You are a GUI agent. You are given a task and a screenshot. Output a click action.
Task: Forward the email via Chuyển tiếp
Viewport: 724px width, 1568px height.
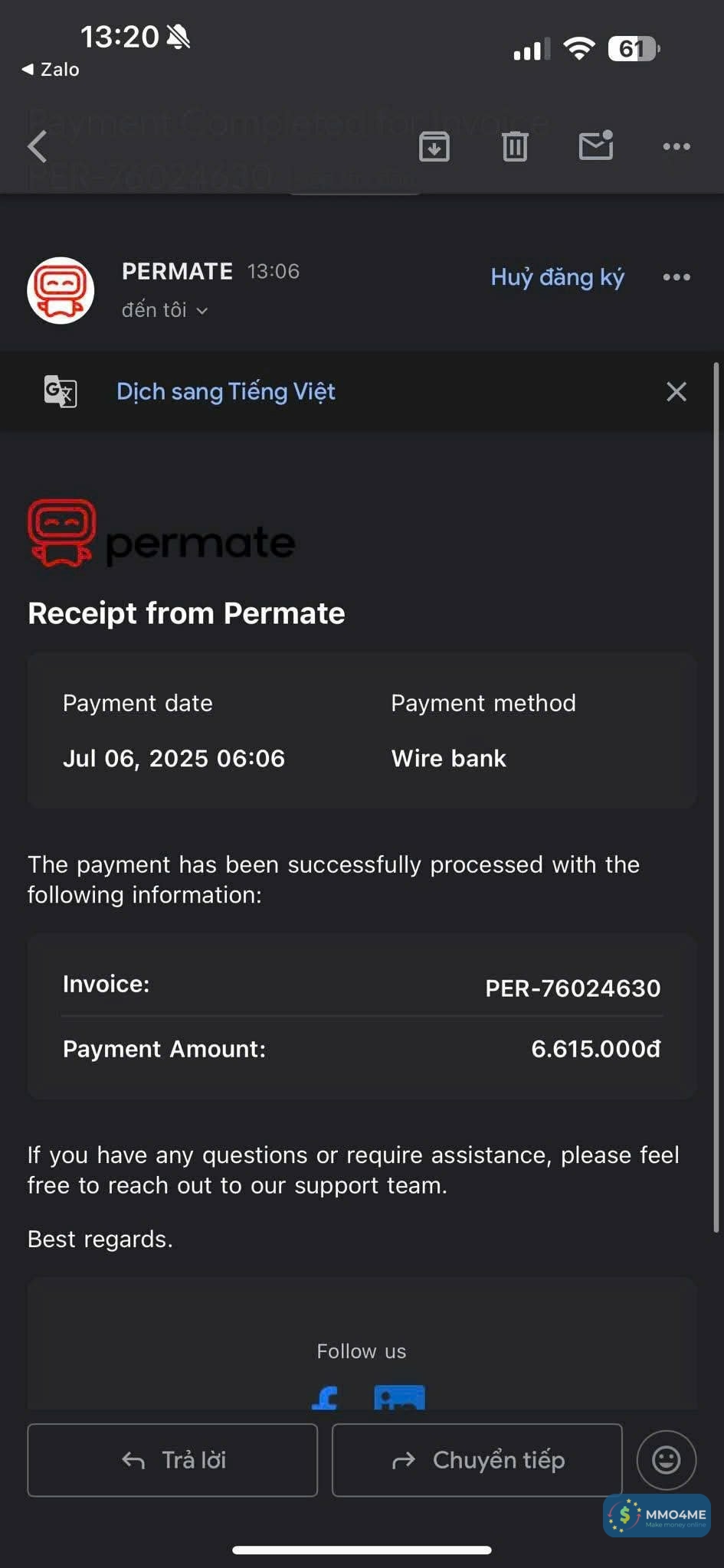(x=477, y=1460)
